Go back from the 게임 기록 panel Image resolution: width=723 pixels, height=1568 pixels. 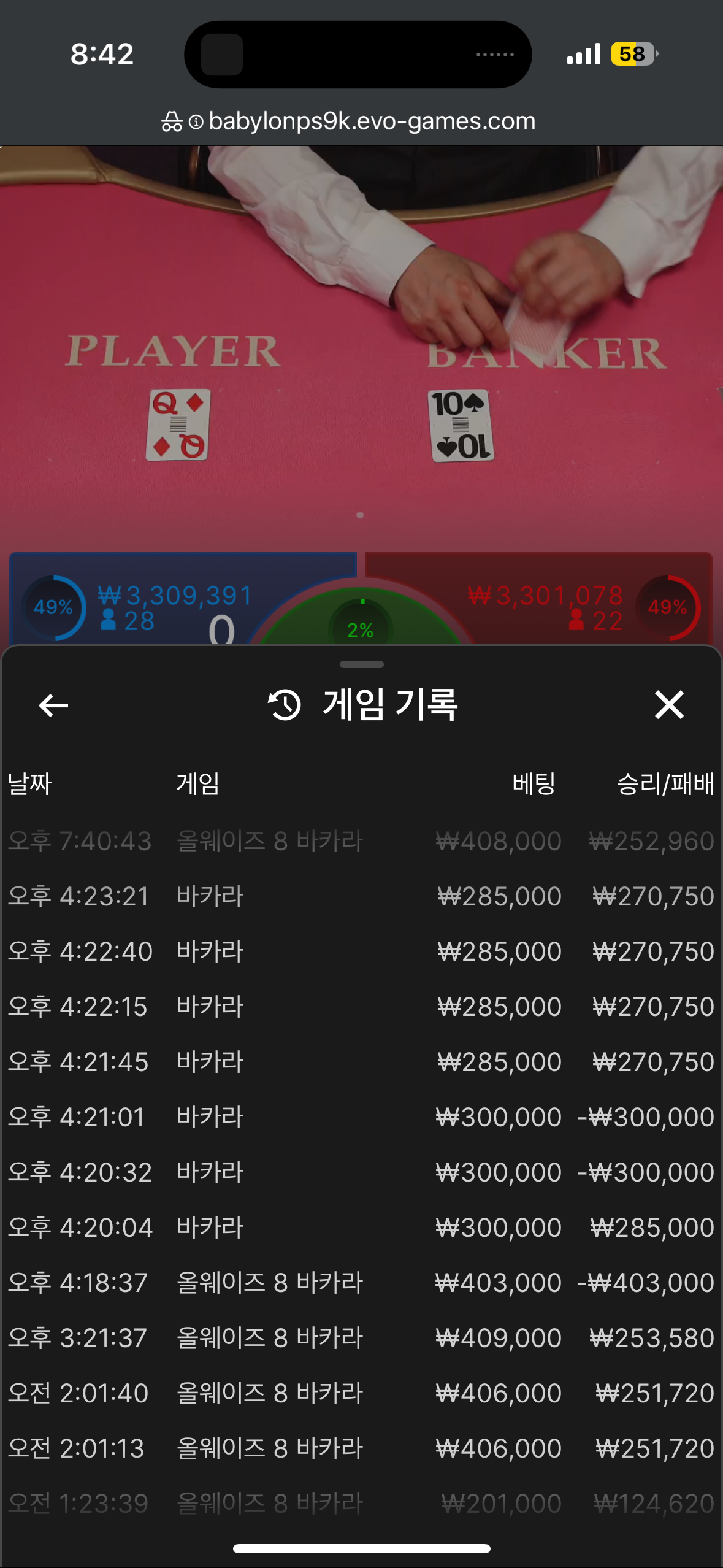coord(53,705)
